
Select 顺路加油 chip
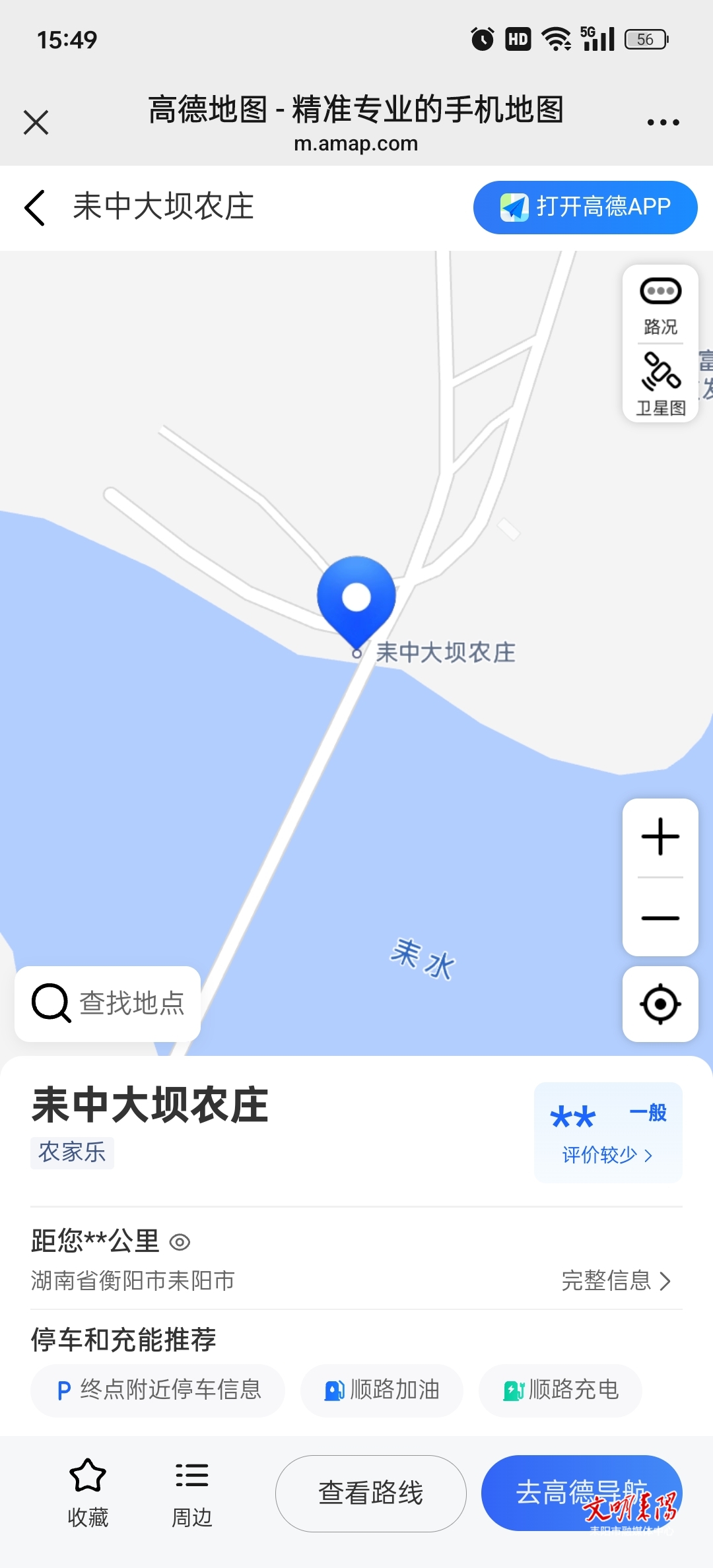coord(382,1390)
